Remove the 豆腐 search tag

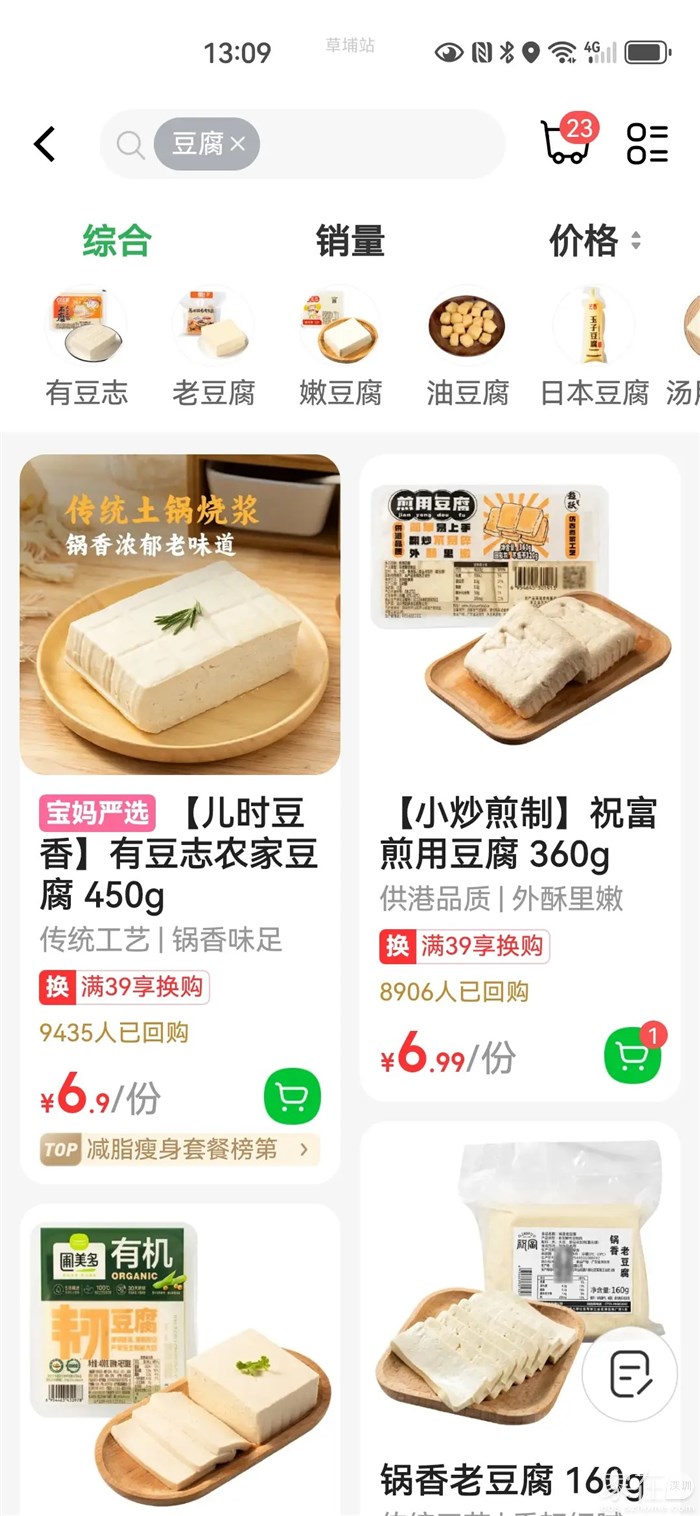click(x=238, y=145)
